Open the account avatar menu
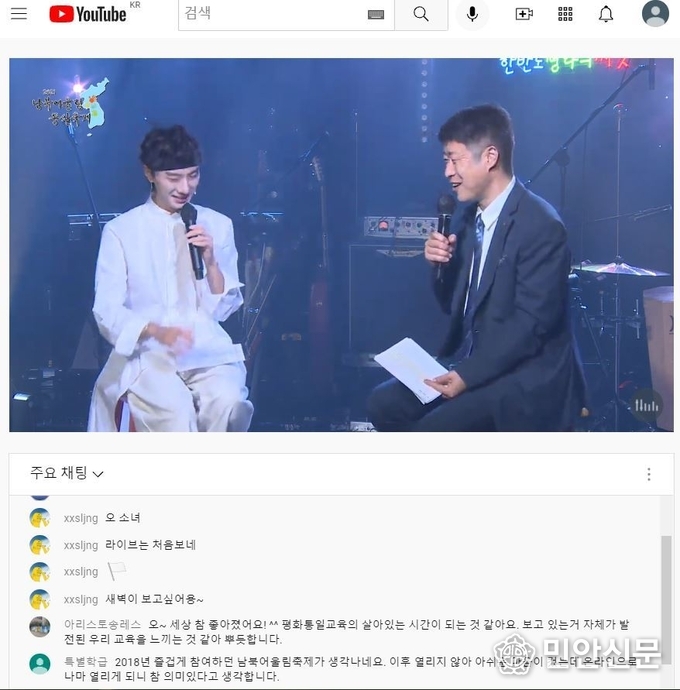 pyautogui.click(x=655, y=14)
